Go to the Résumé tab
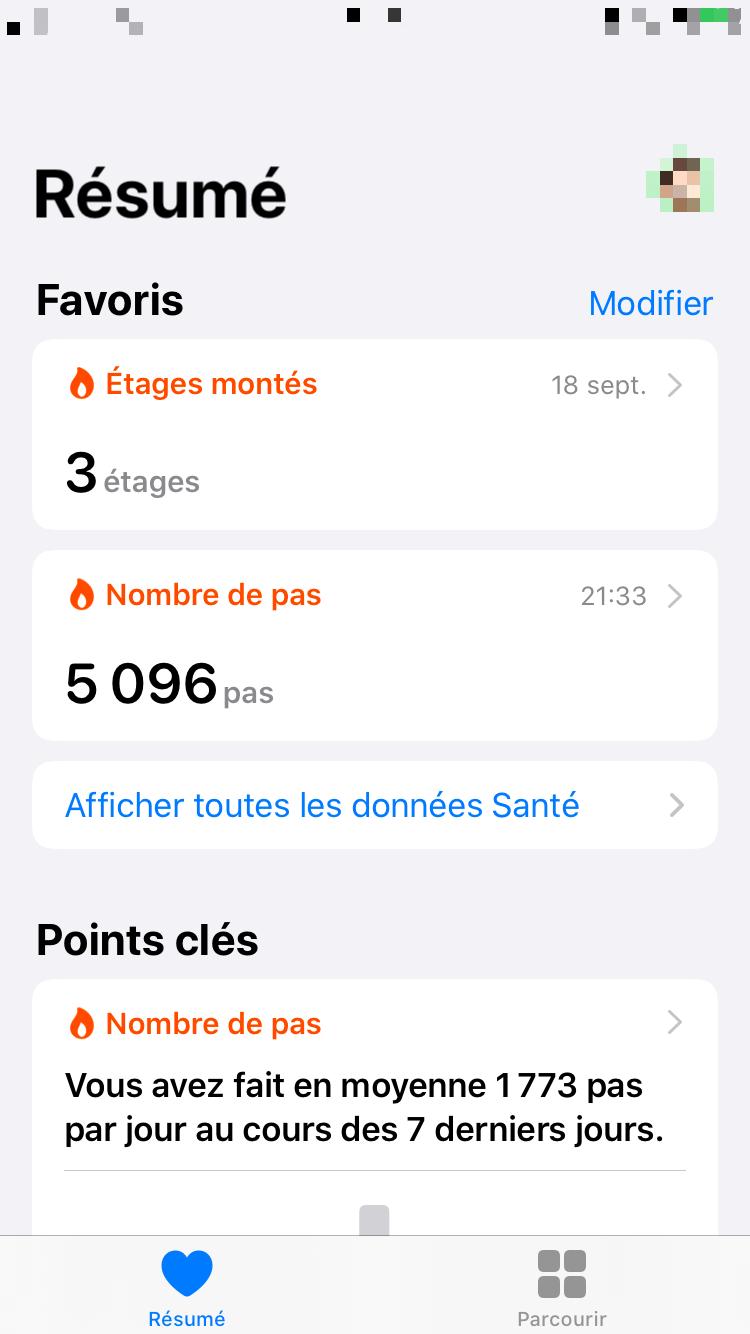750x1334 pixels. [187, 1286]
